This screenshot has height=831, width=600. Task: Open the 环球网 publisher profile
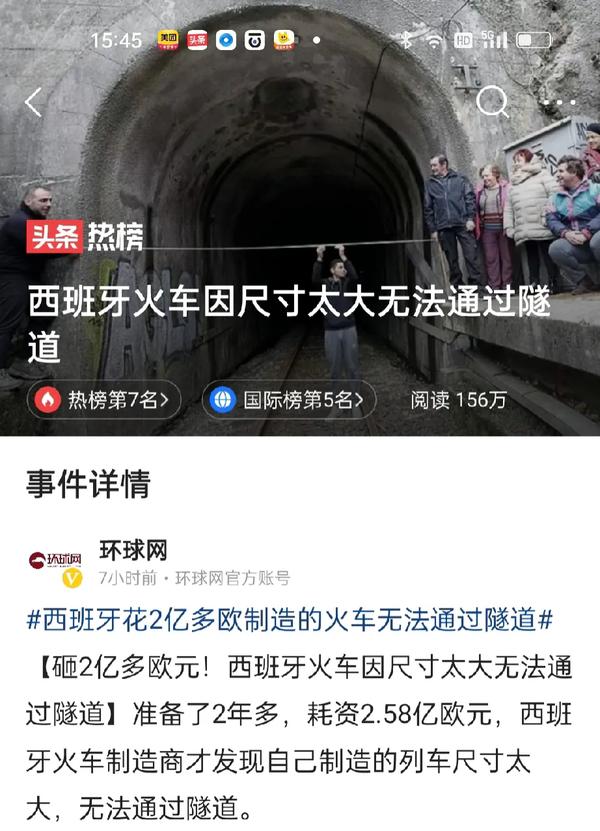[x=132, y=550]
